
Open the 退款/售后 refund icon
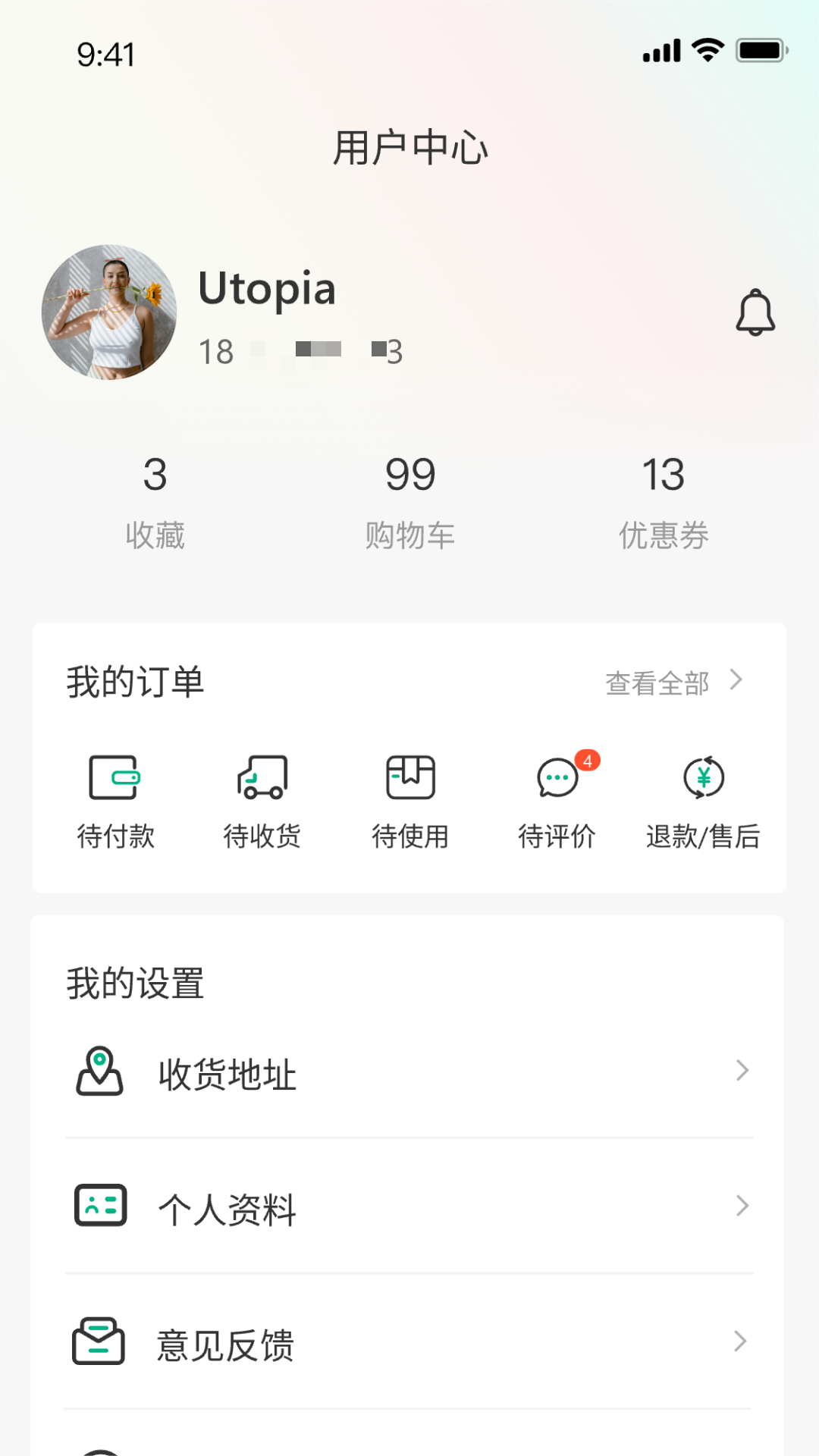[704, 777]
